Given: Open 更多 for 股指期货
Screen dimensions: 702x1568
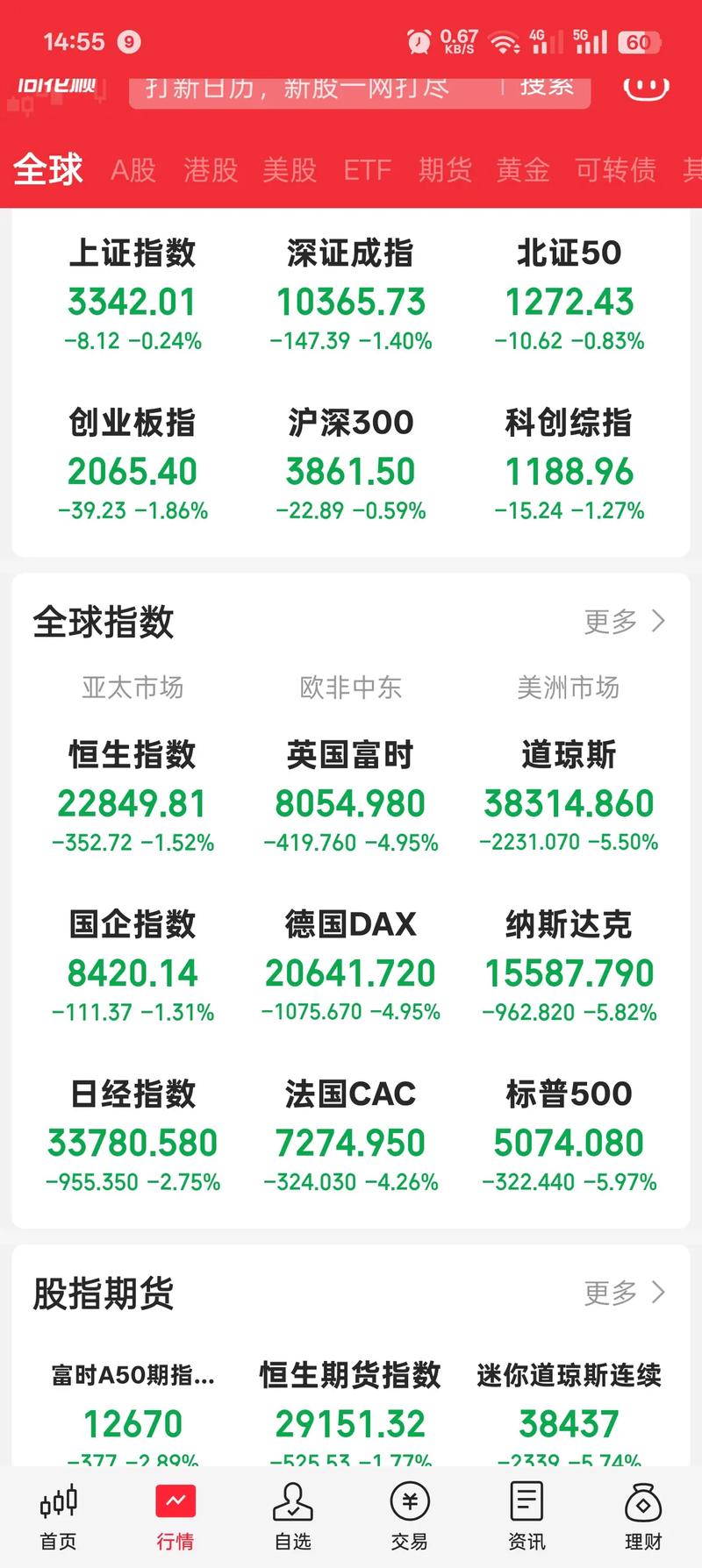Looking at the screenshot, I should (625, 1293).
